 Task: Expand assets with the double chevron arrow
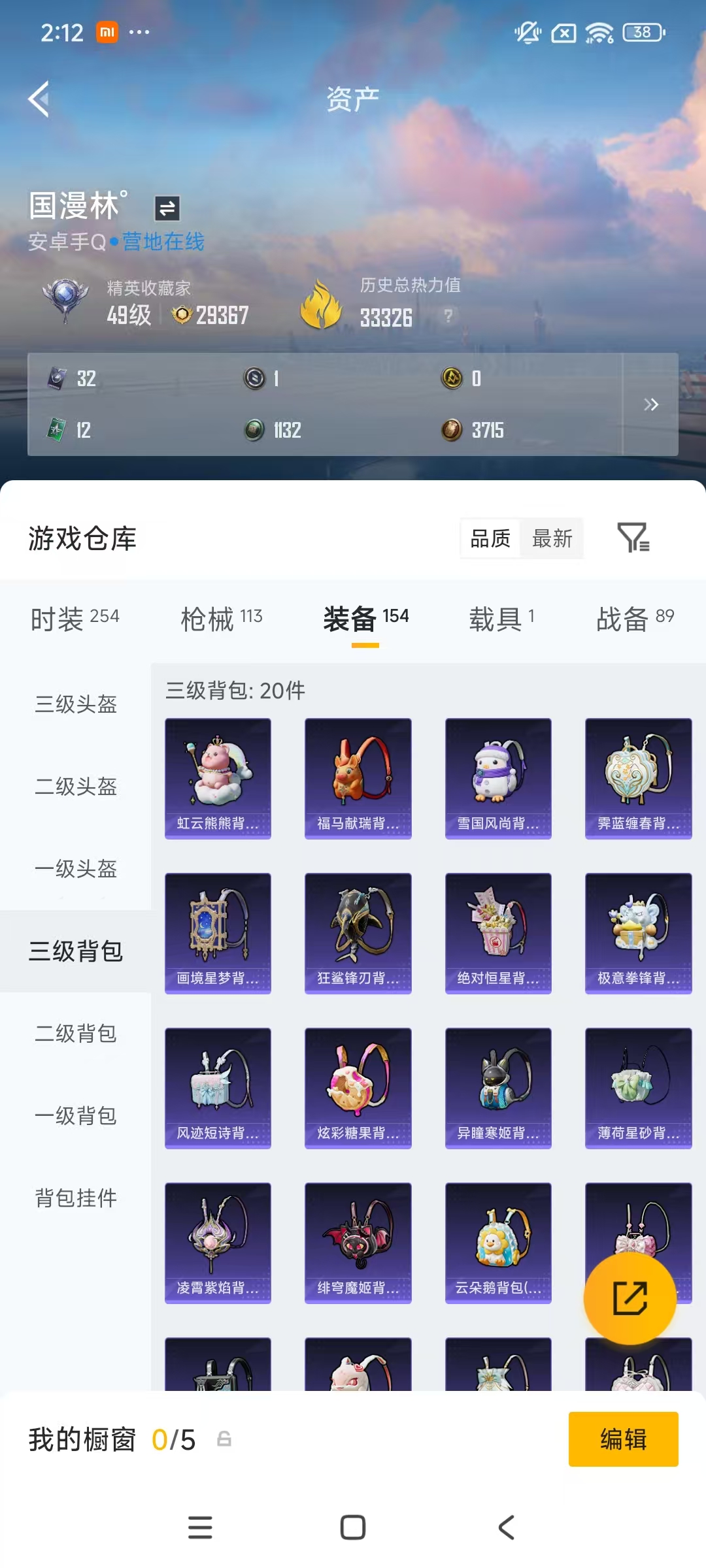[651, 405]
